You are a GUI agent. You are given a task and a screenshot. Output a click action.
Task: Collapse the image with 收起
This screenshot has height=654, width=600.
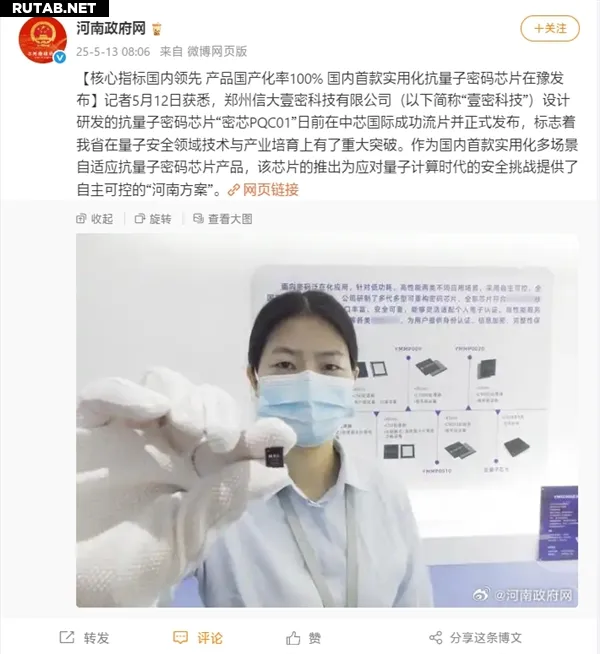tap(96, 219)
